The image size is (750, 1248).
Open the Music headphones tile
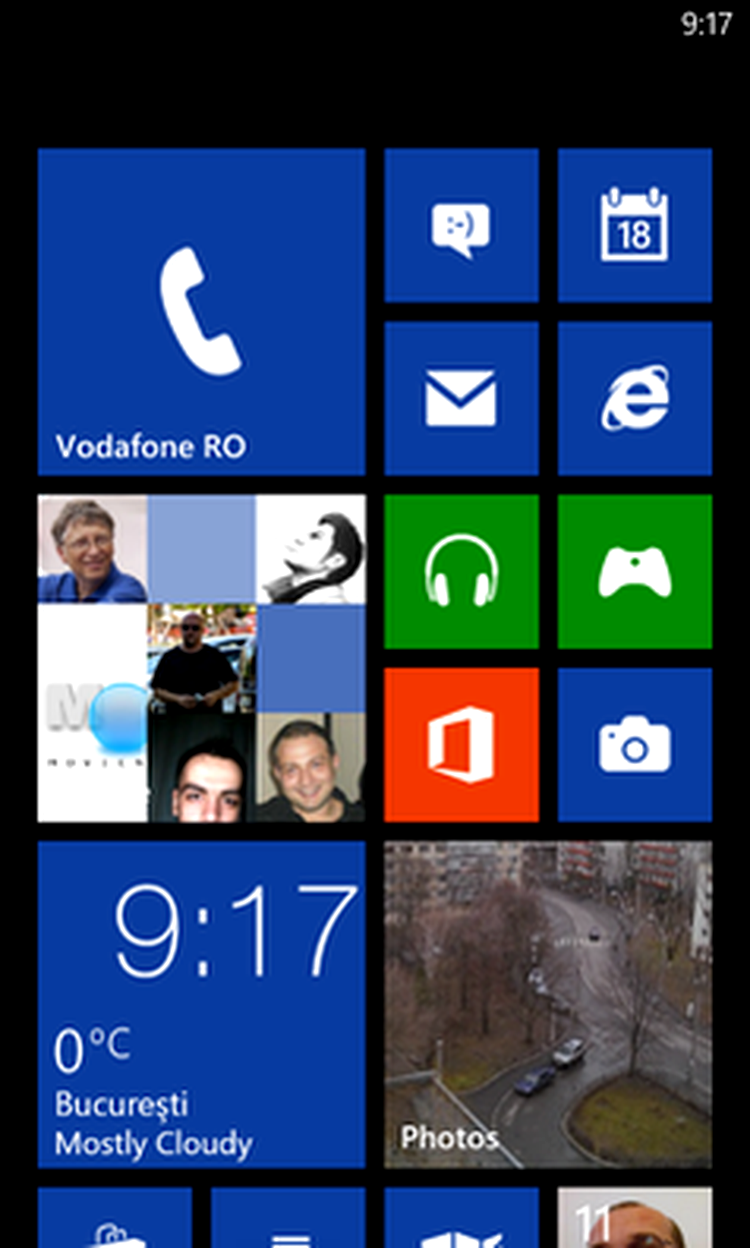point(461,571)
